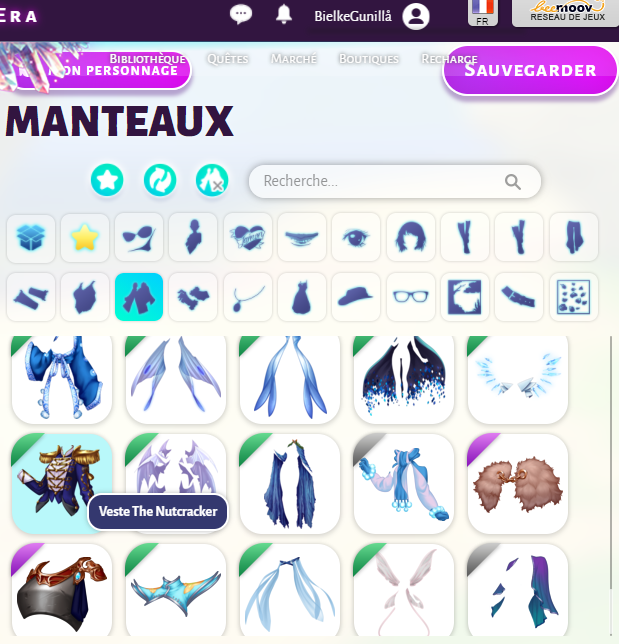Select the brown fur collar item
Viewport: 619px width, 644px height.
coord(517,482)
